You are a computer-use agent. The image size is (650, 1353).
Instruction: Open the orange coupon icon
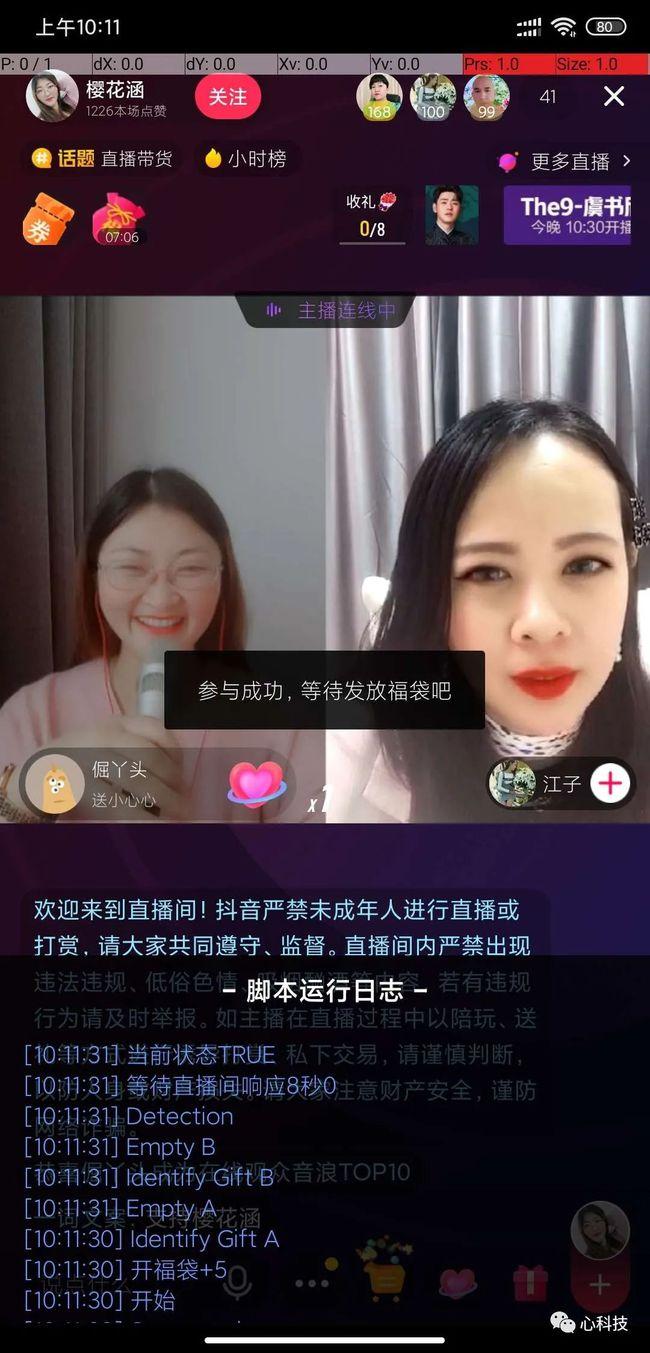(x=48, y=218)
